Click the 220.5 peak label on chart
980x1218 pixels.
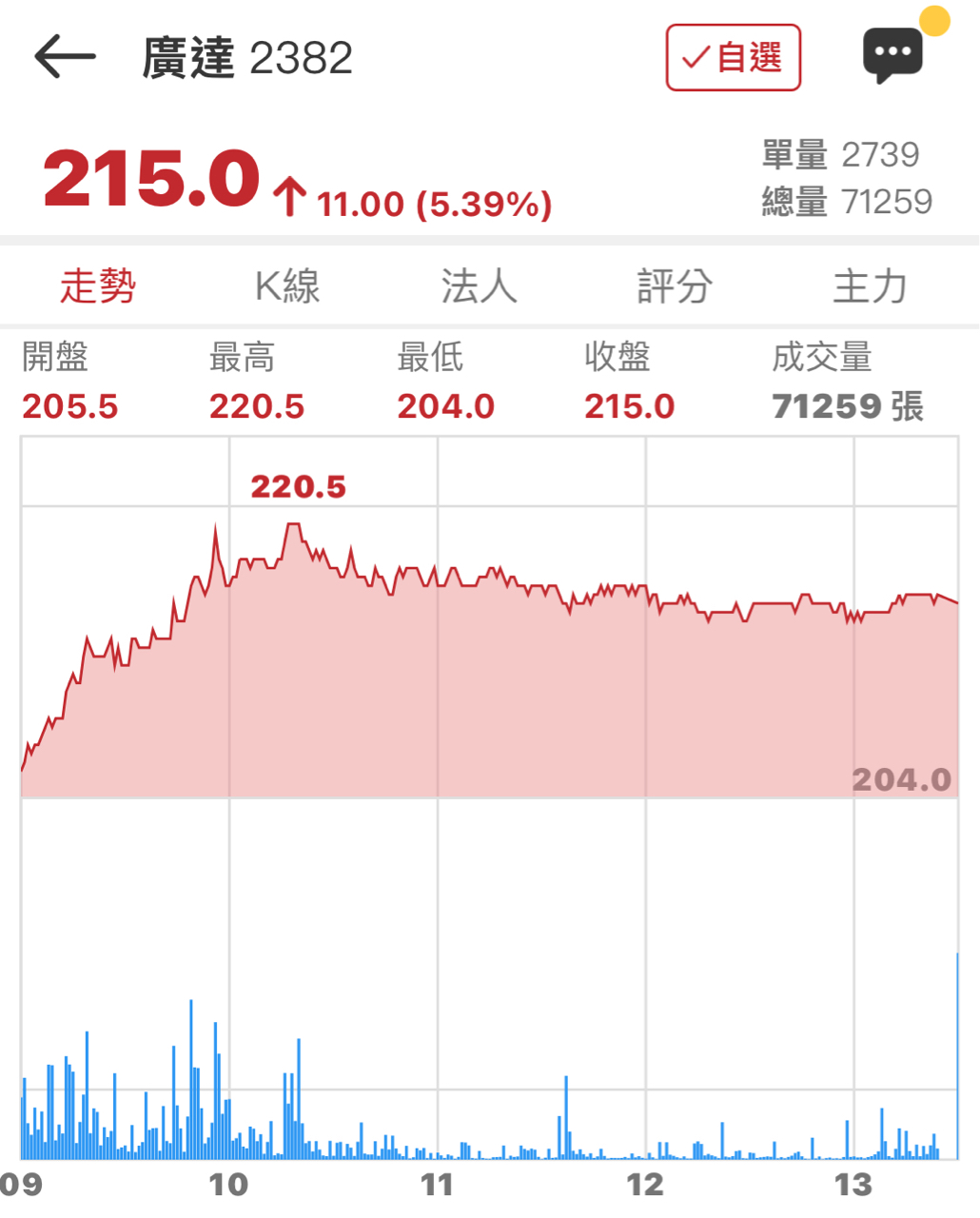coord(298,486)
